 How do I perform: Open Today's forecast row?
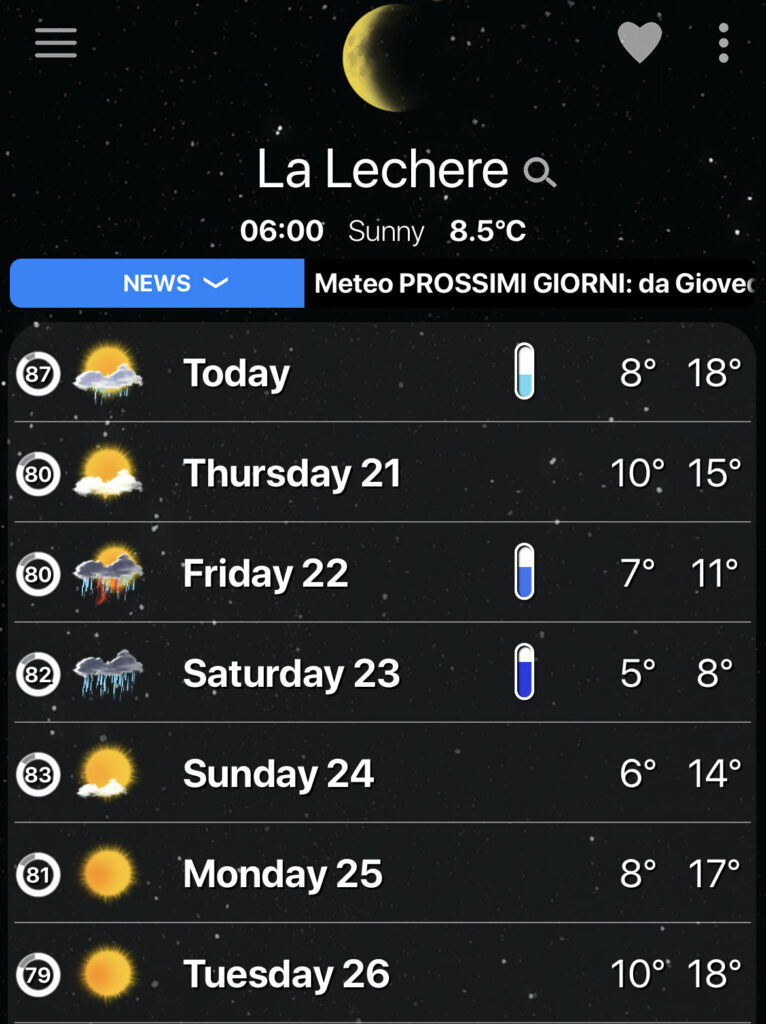coord(300,374)
